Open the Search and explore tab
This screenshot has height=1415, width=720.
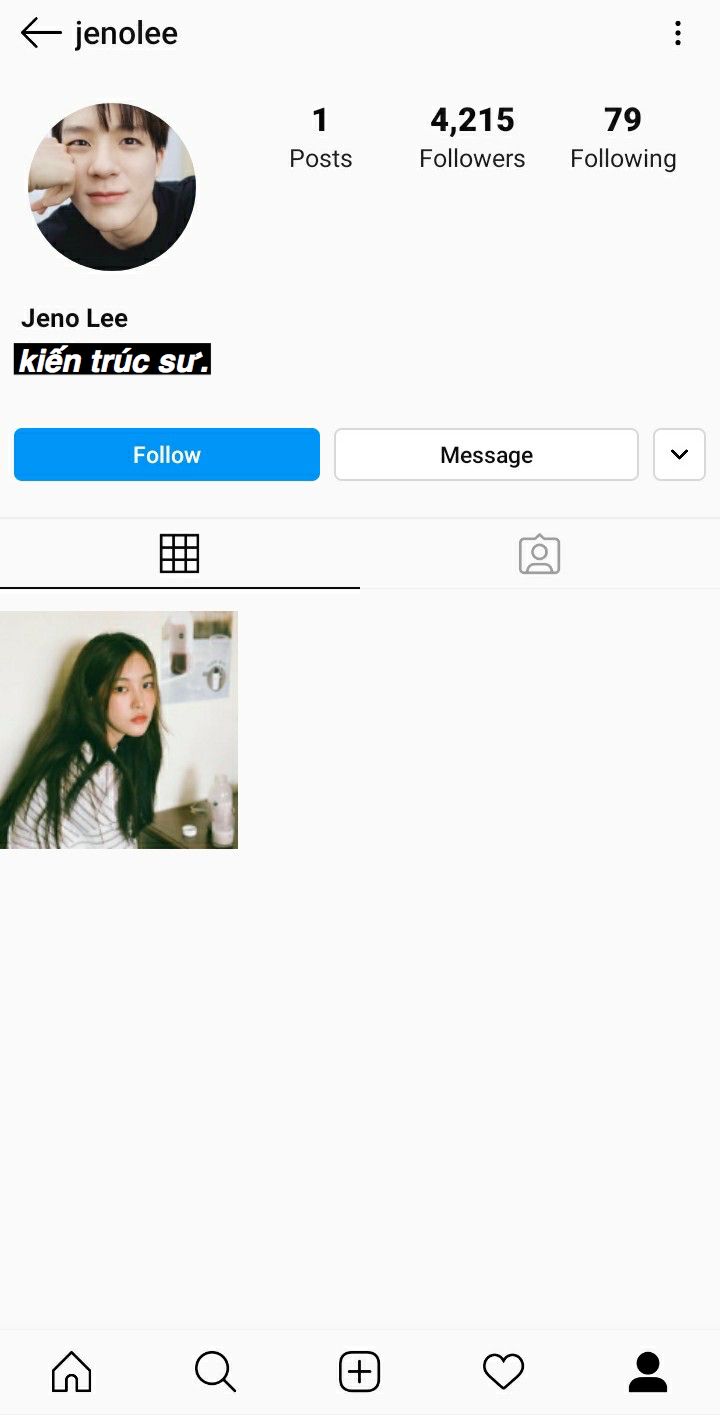215,1371
